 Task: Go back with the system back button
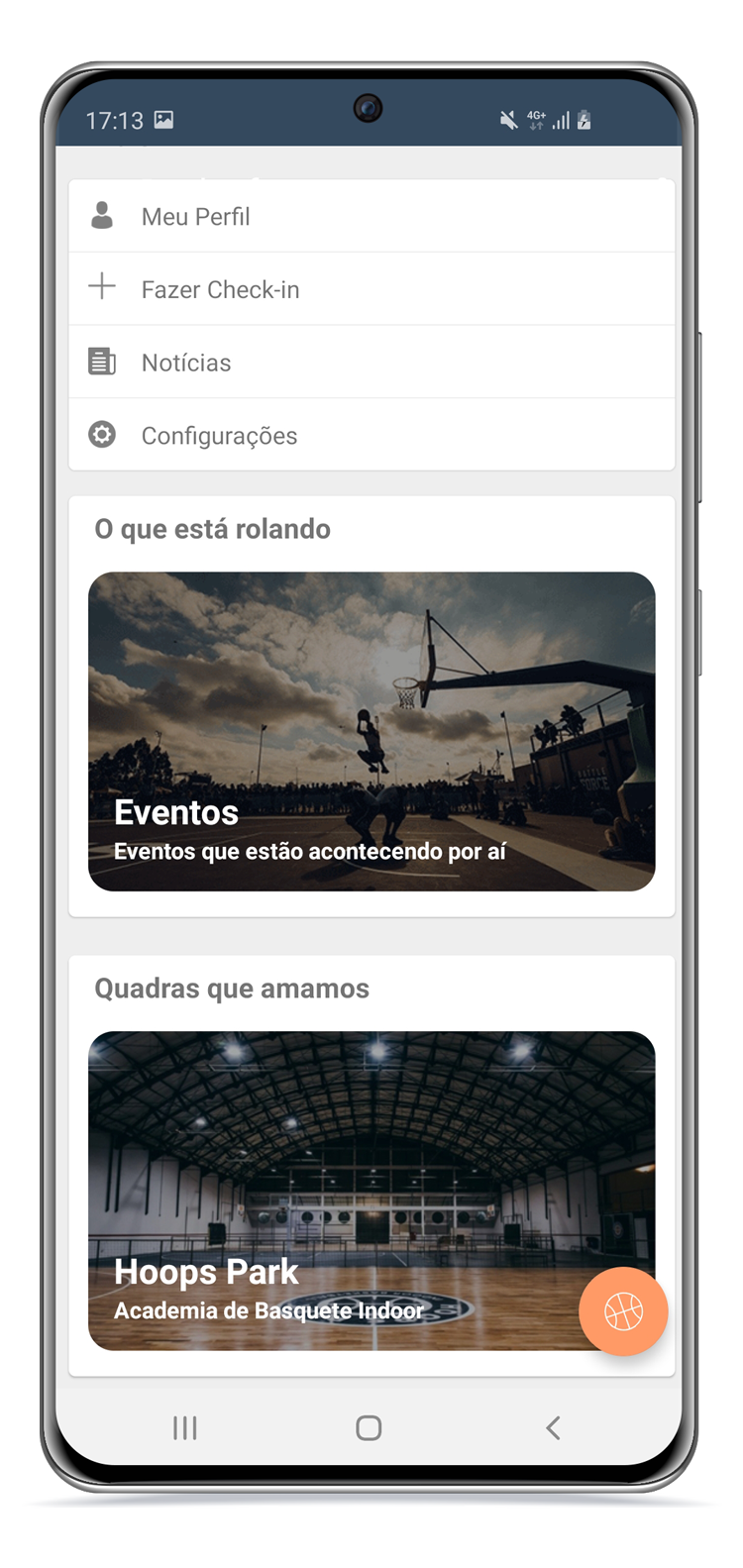point(553,1427)
